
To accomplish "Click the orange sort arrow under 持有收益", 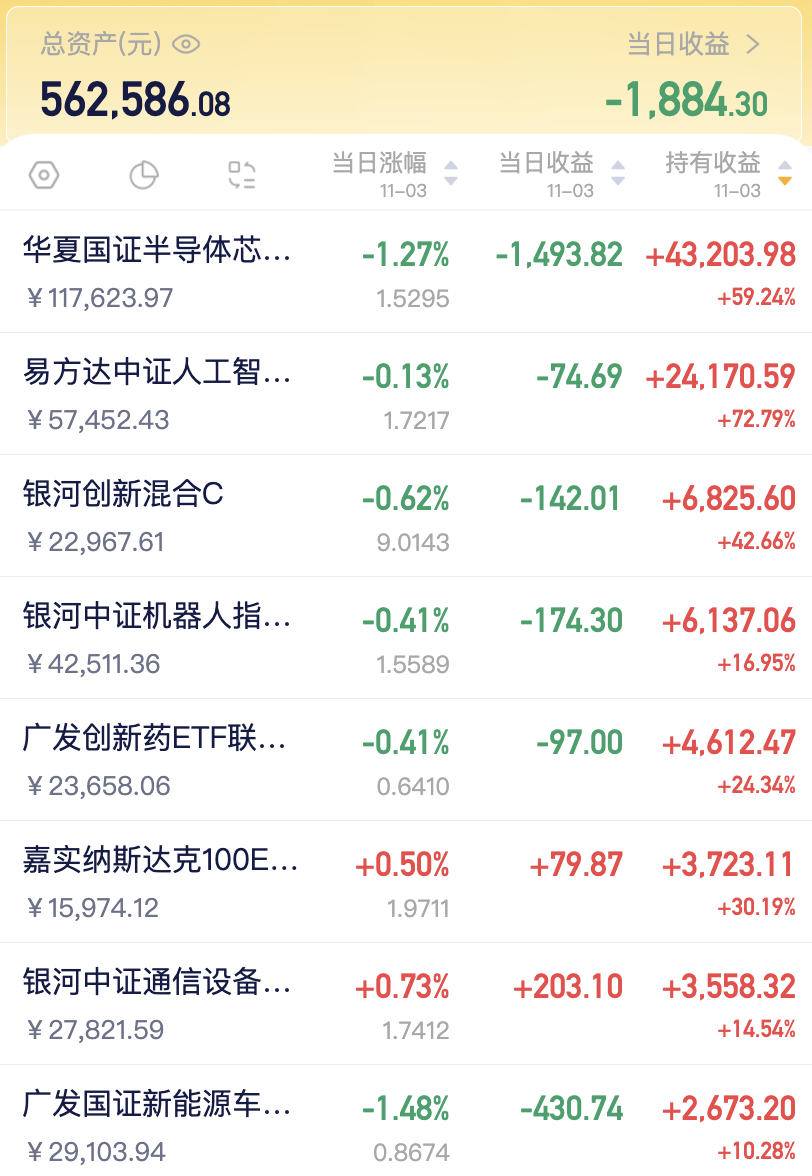I will pyautogui.click(x=784, y=181).
